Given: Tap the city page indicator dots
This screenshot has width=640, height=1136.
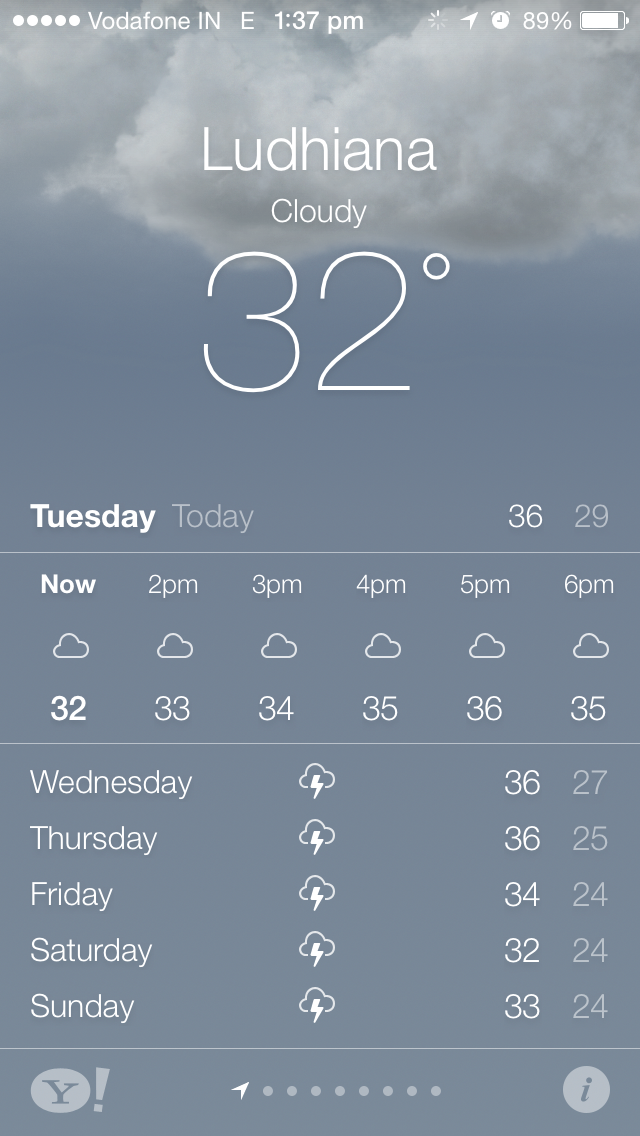Looking at the screenshot, I should pos(338,1091).
